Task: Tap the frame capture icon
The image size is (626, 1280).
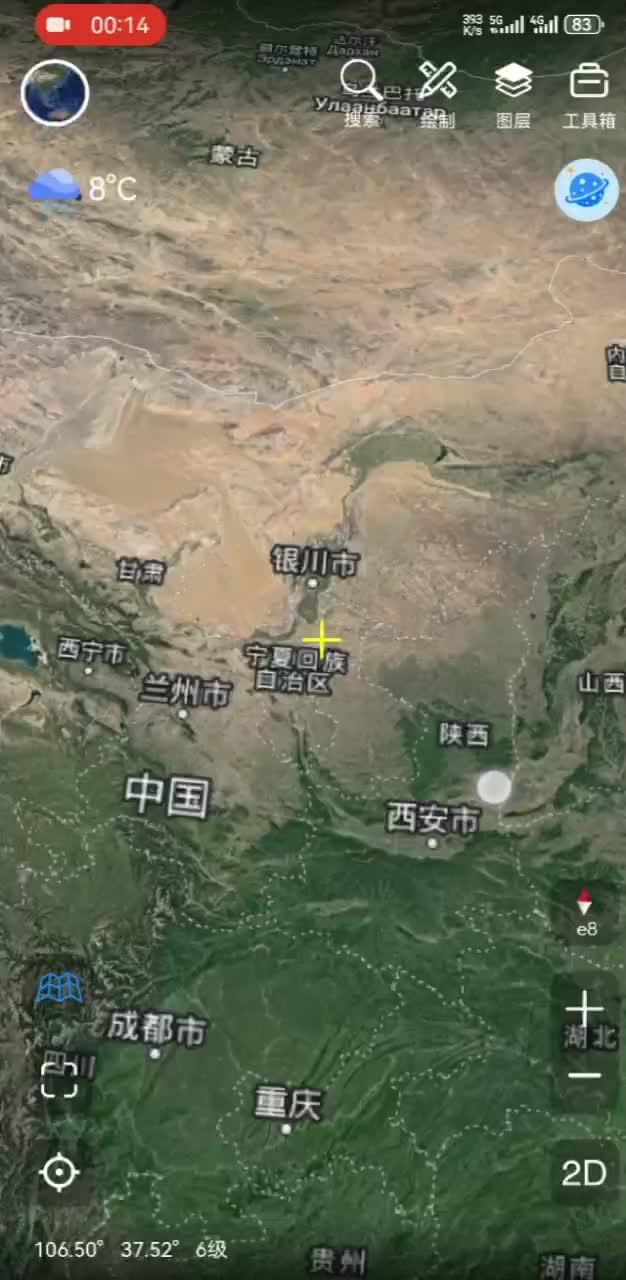Action: coord(59,1080)
